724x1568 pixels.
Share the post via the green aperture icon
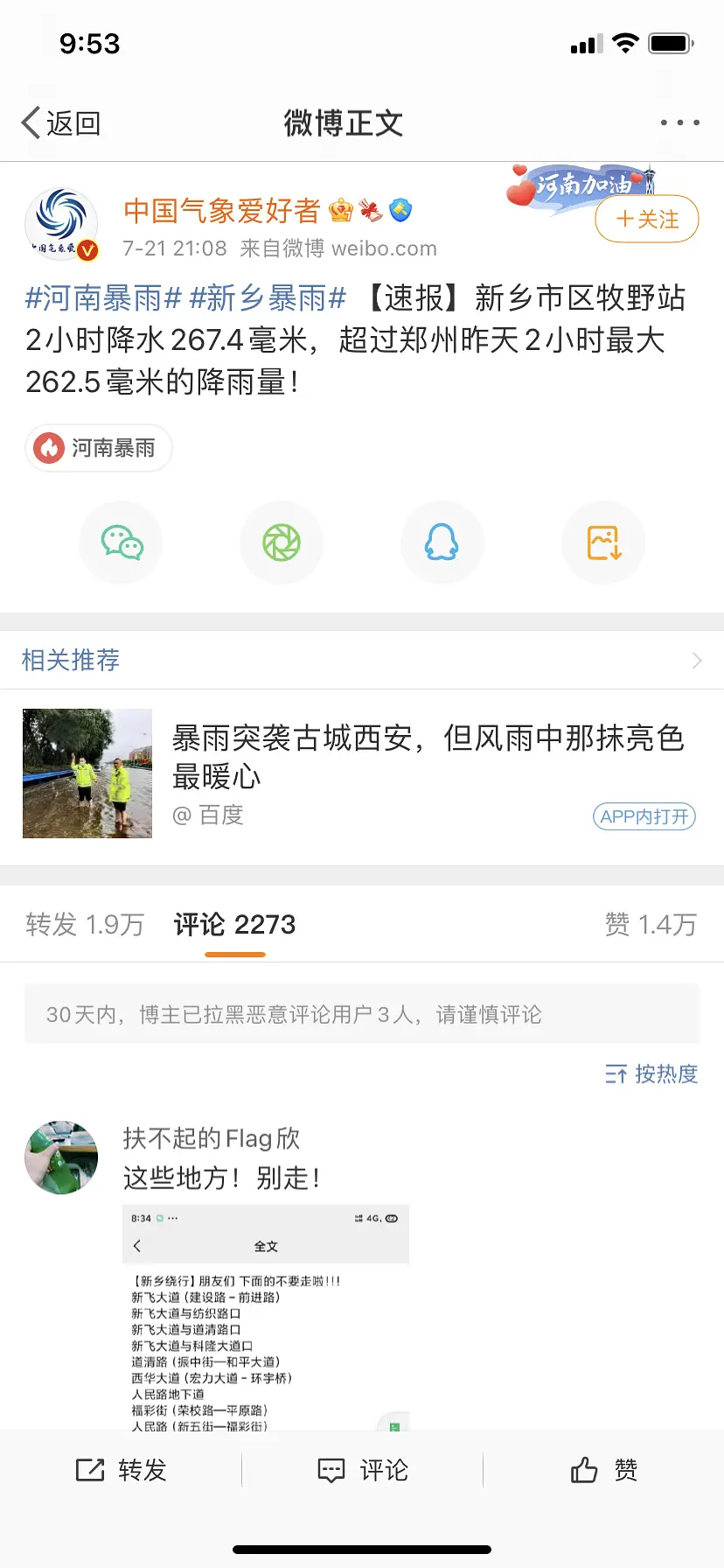pos(282,542)
